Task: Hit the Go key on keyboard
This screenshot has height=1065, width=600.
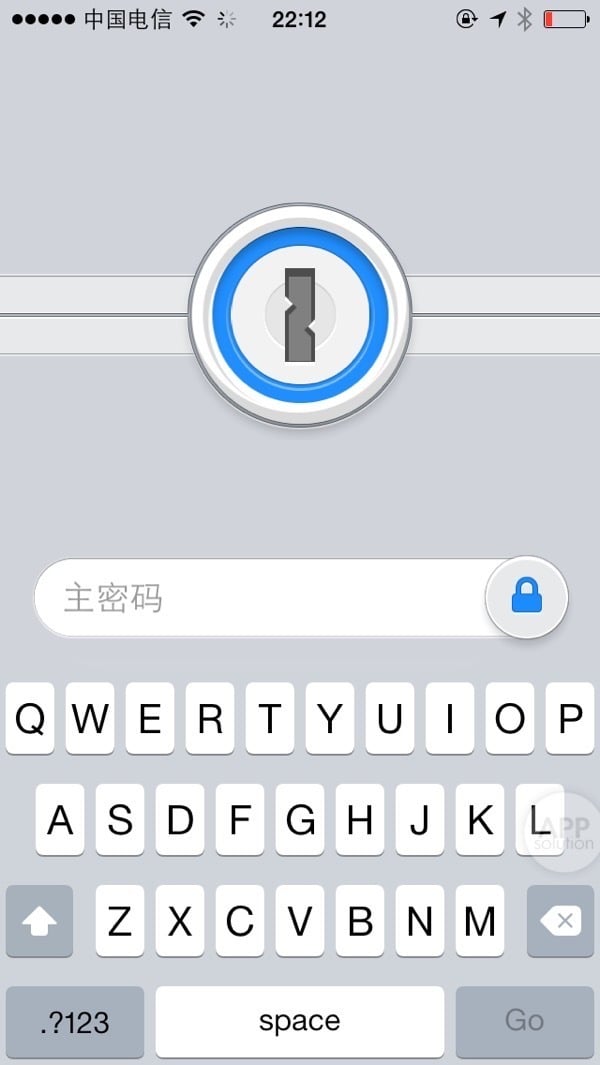Action: [524, 1021]
